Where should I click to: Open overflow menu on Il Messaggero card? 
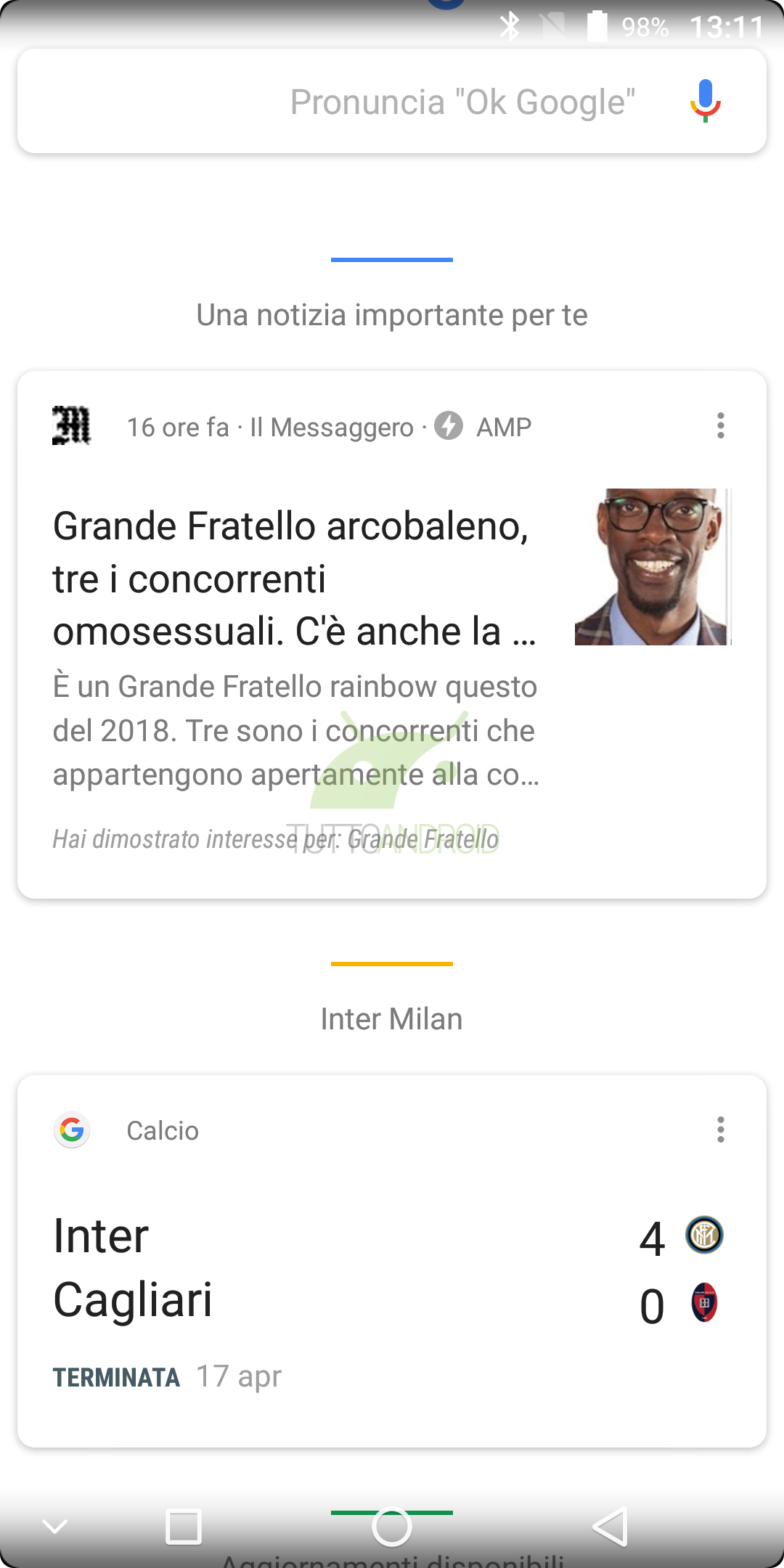click(x=720, y=425)
